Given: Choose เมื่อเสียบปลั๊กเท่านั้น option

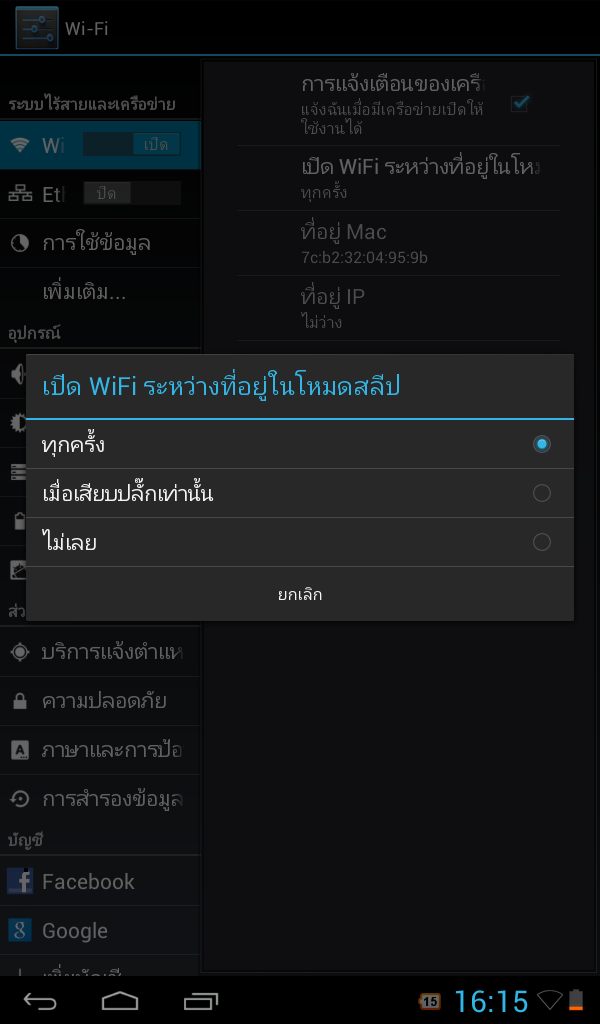Looking at the screenshot, I should (x=300, y=493).
